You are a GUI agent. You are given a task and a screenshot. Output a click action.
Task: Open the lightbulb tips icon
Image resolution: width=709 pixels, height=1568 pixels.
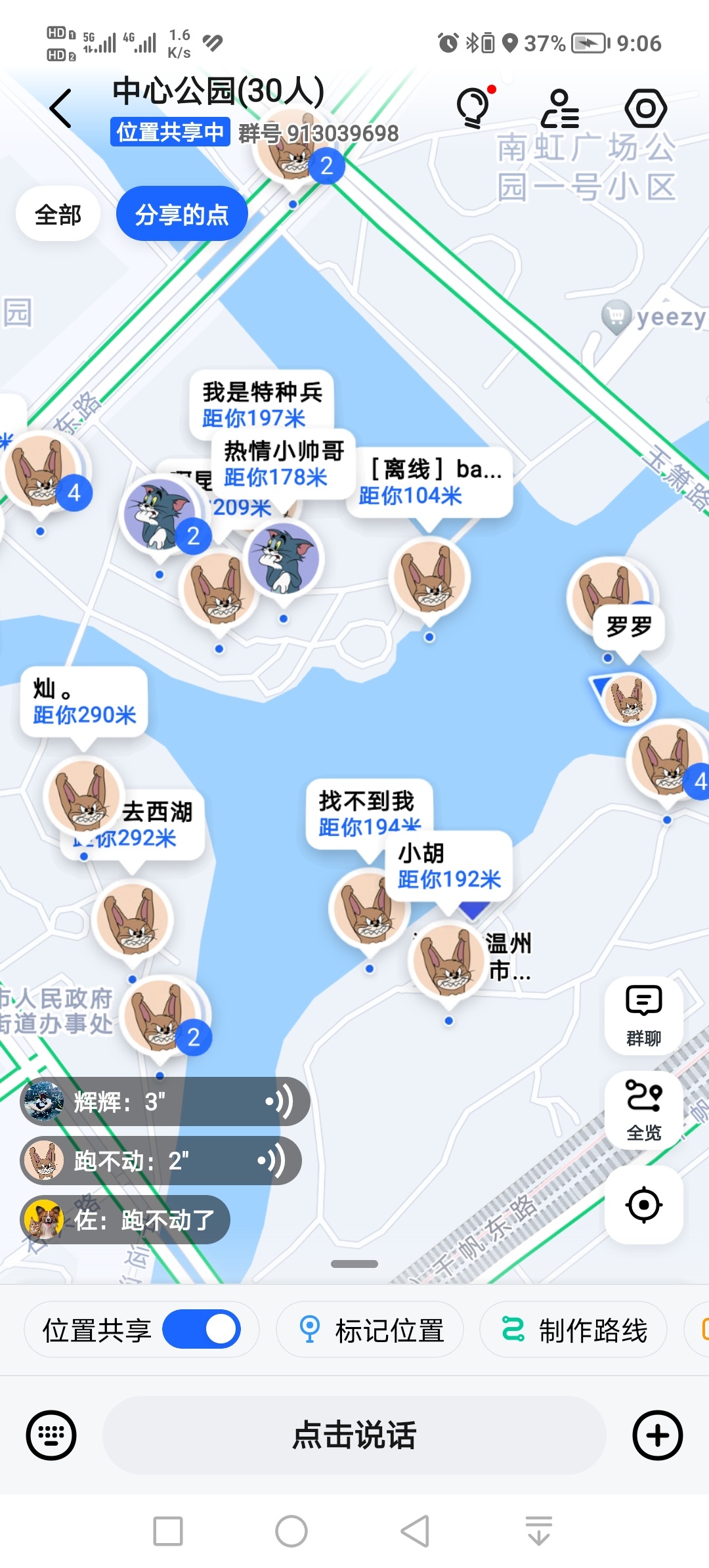474,108
